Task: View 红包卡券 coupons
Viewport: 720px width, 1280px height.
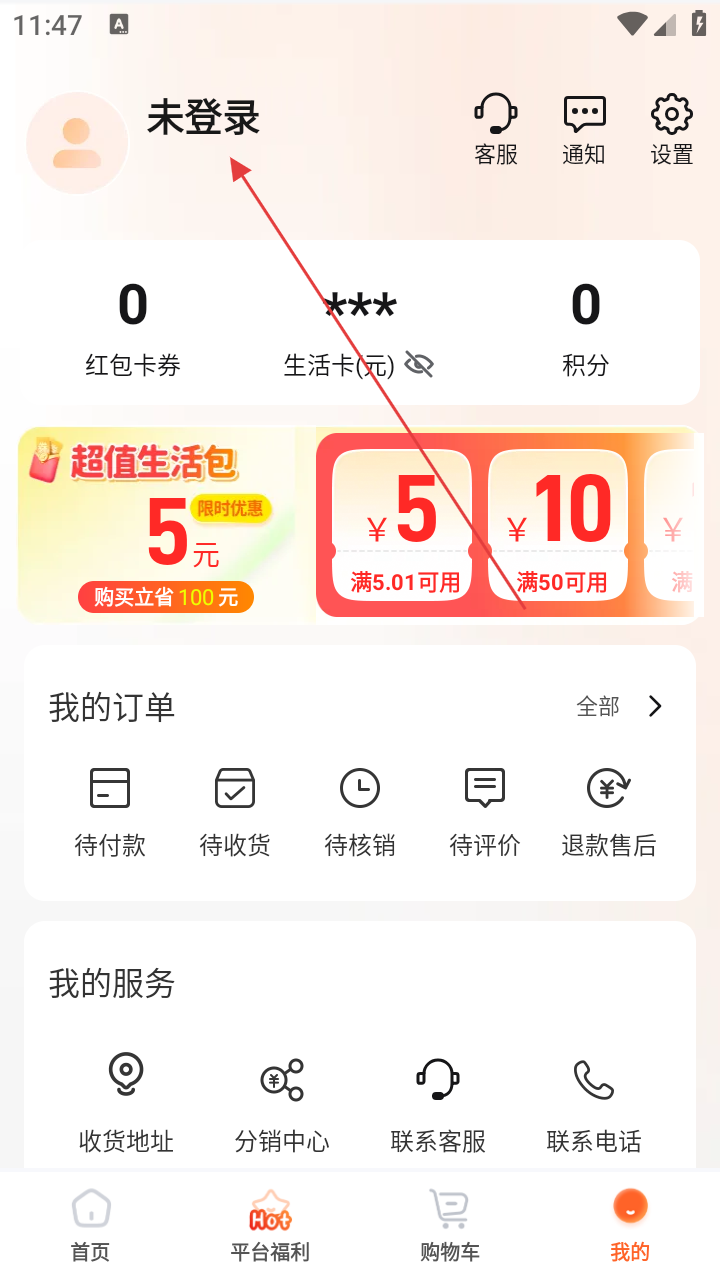Action: [133, 327]
